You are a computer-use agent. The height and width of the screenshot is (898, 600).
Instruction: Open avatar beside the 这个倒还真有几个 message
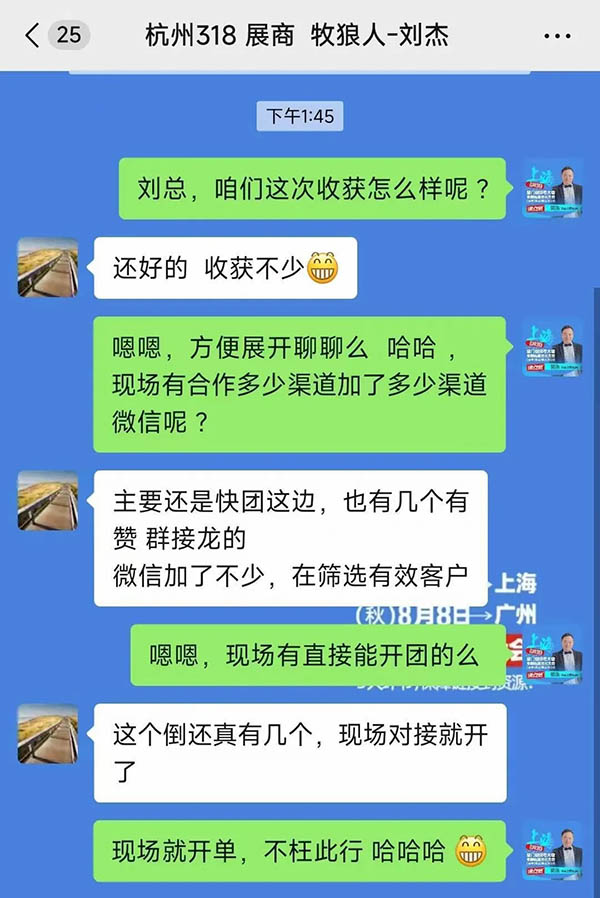click(47, 733)
